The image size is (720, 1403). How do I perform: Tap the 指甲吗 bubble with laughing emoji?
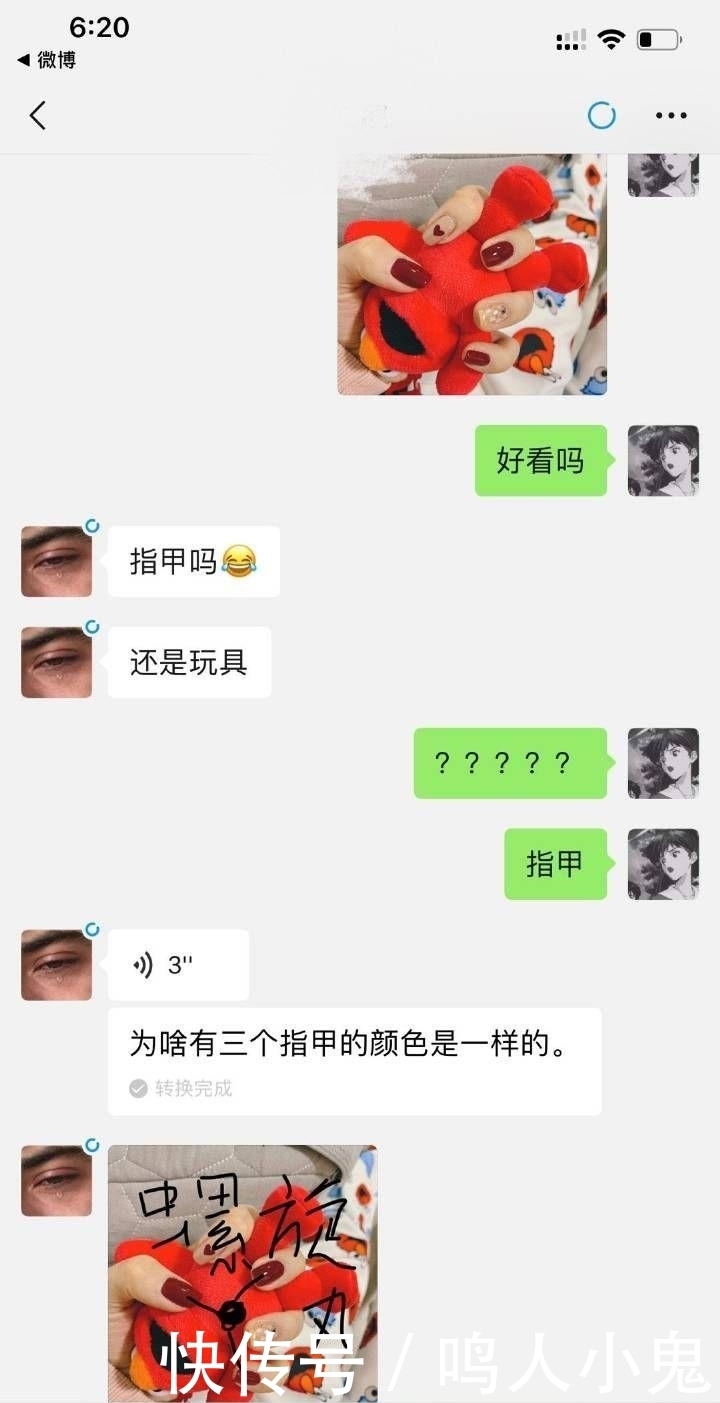(193, 561)
